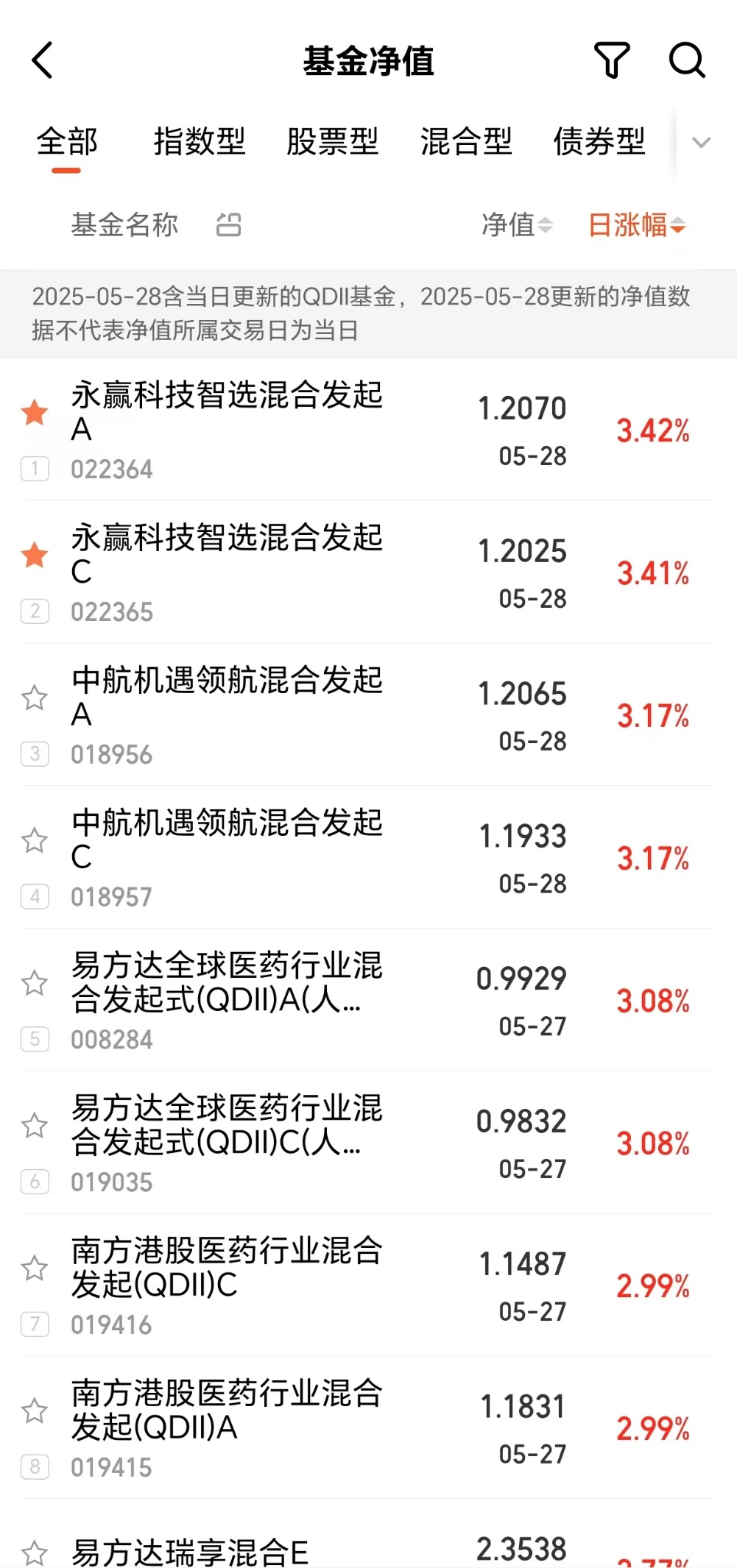The height and width of the screenshot is (1568, 737).
Task: Tap the icon beside 基金名称 header
Action: [228, 225]
